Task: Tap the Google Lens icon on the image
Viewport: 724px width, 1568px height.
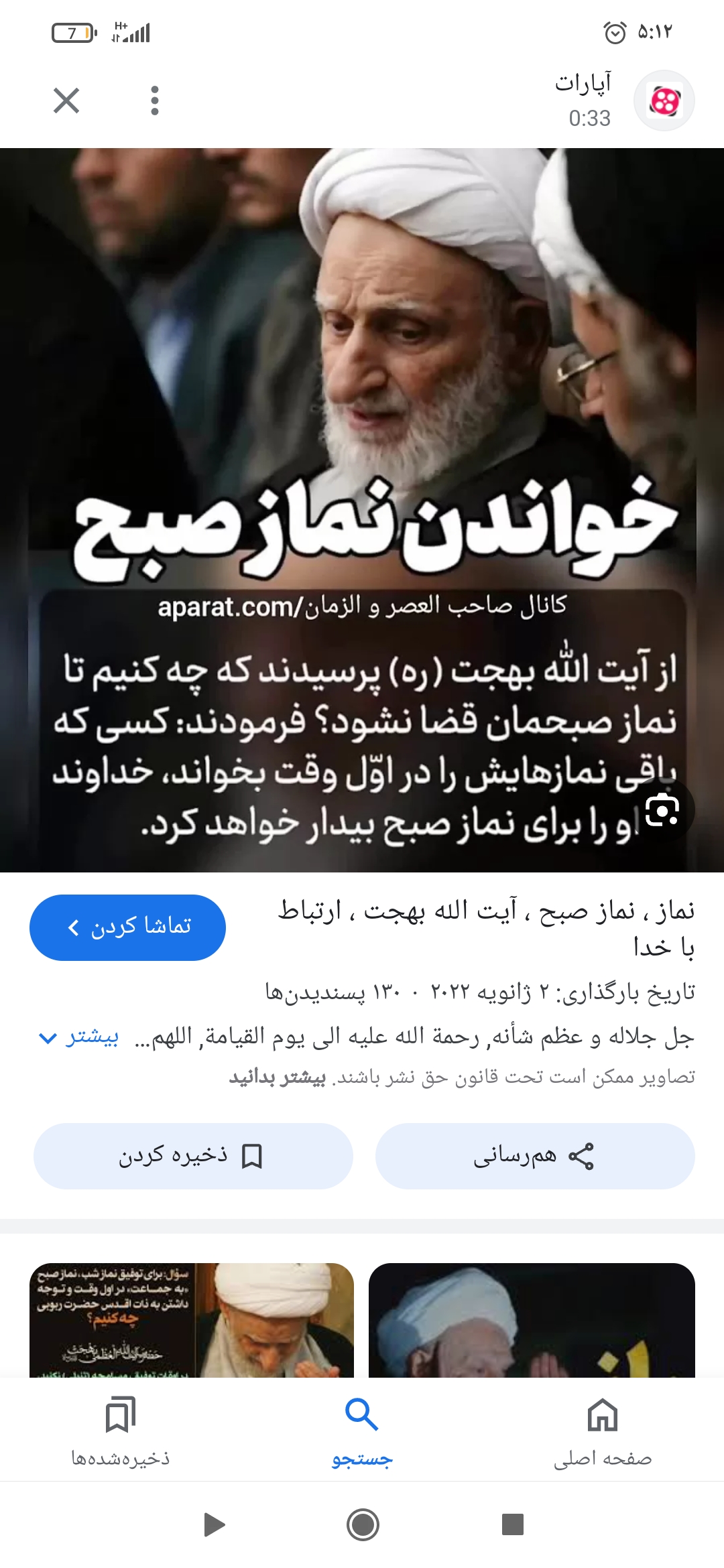Action: tap(662, 811)
